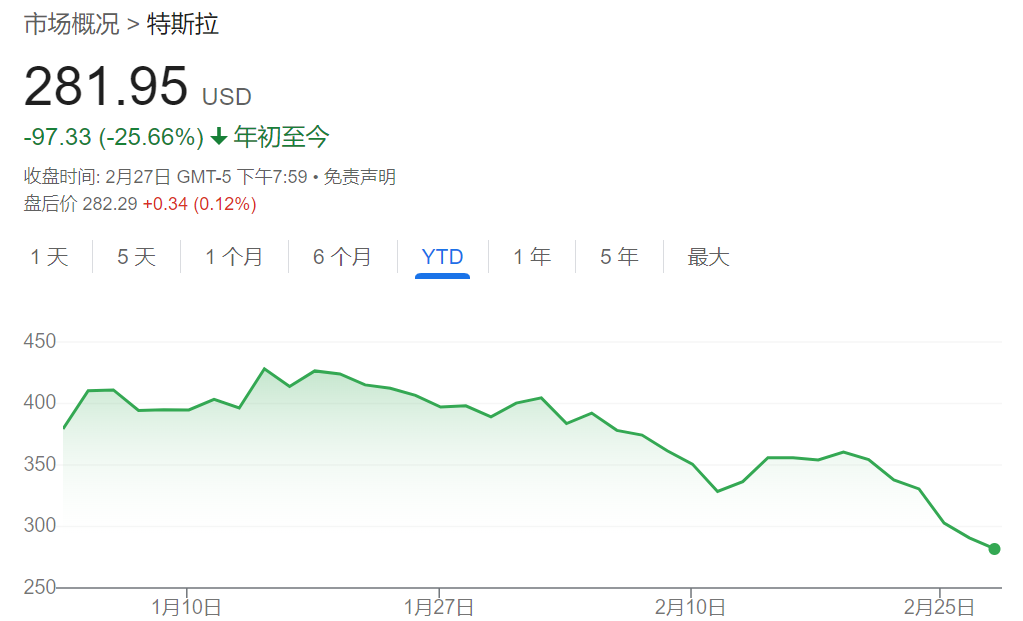
Task: Show the 最大 time range
Action: pos(708,257)
